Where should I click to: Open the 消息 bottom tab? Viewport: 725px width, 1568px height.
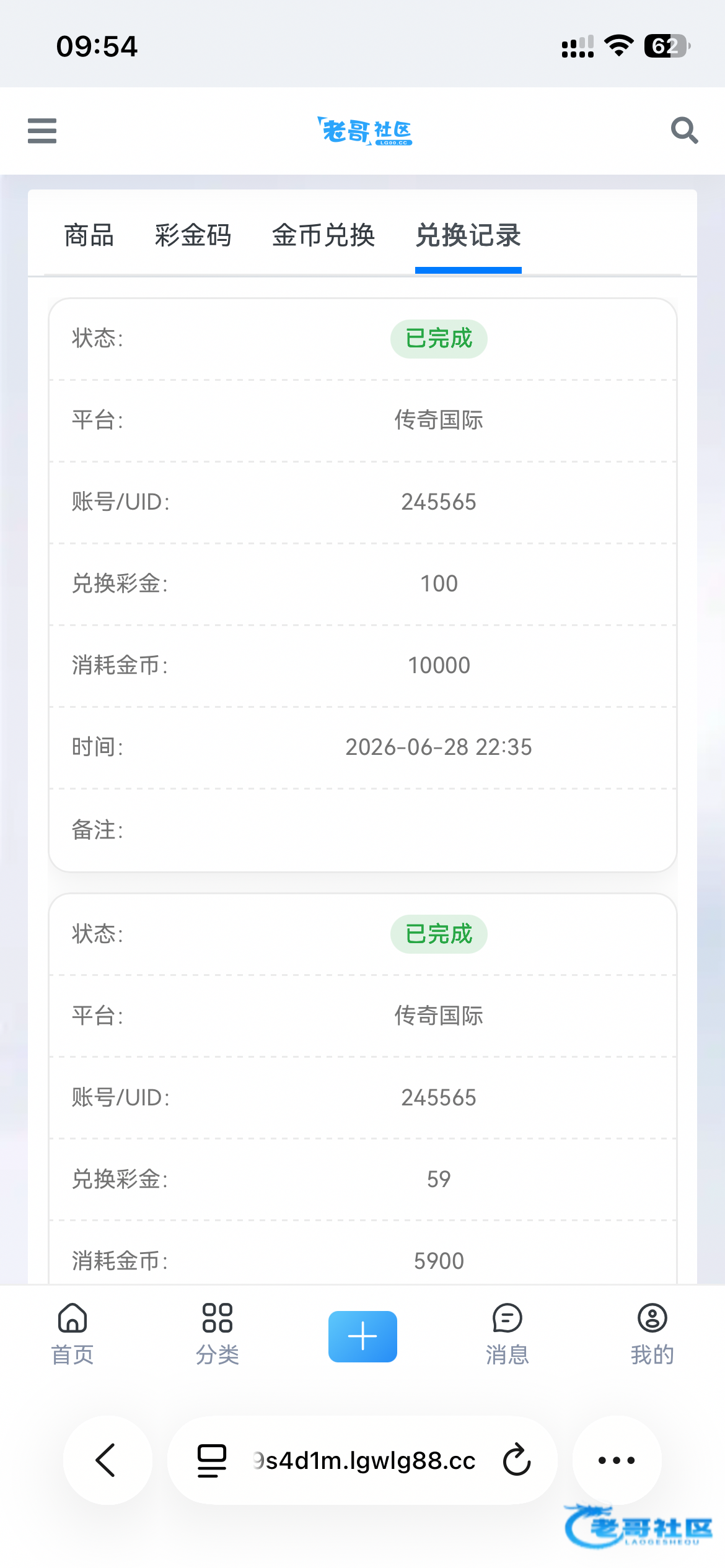(507, 1333)
